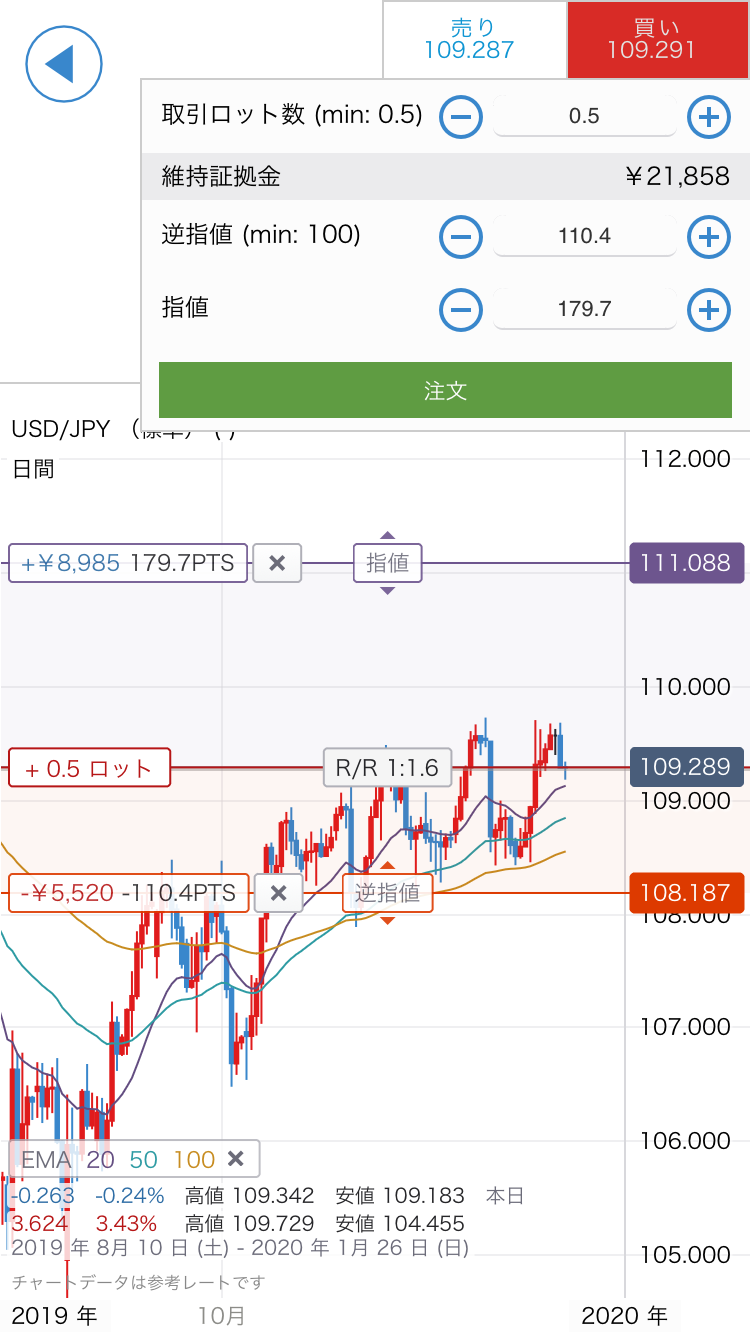Open the 日間 timeframe selector
This screenshot has height=1334, width=750.
pos(34,469)
